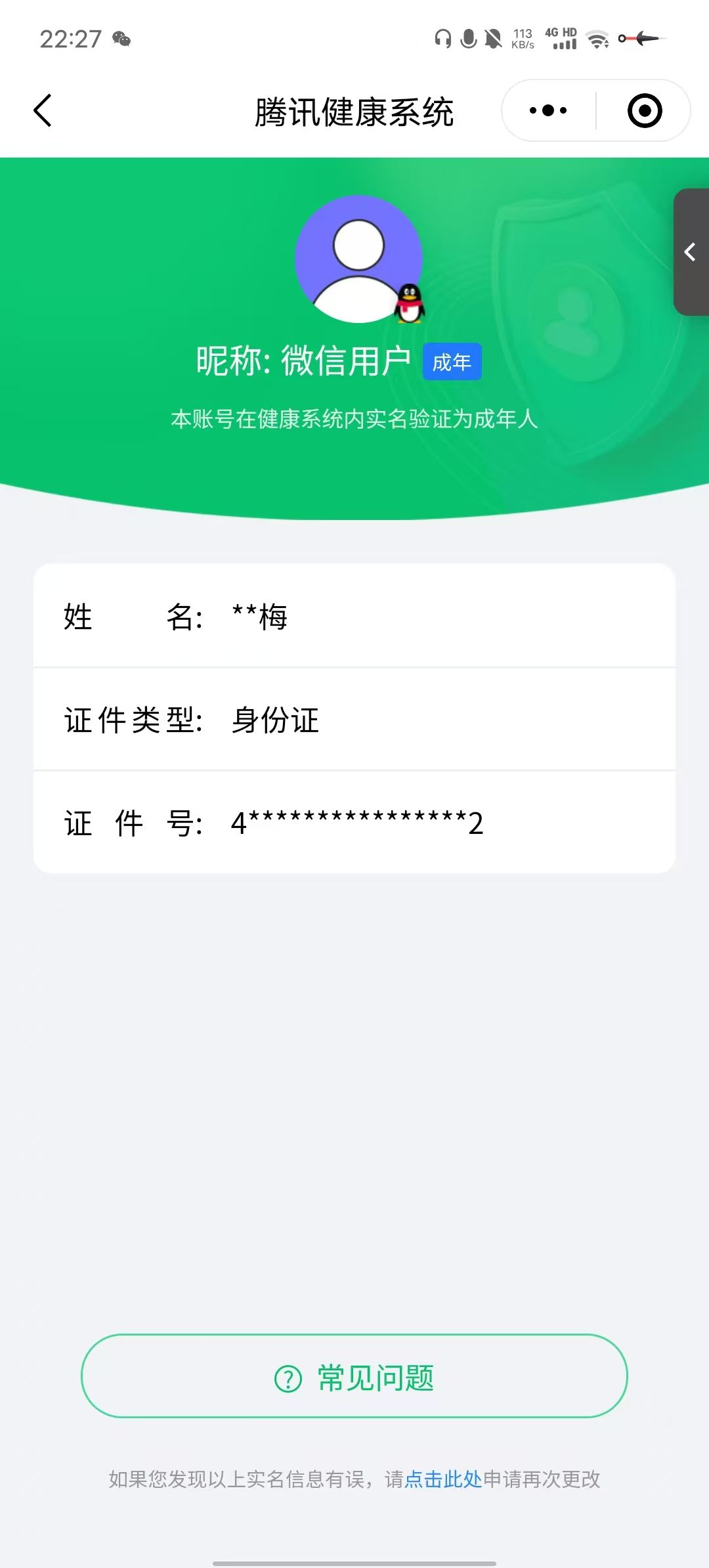Open the mini program options menu (three dots)

pos(547,110)
